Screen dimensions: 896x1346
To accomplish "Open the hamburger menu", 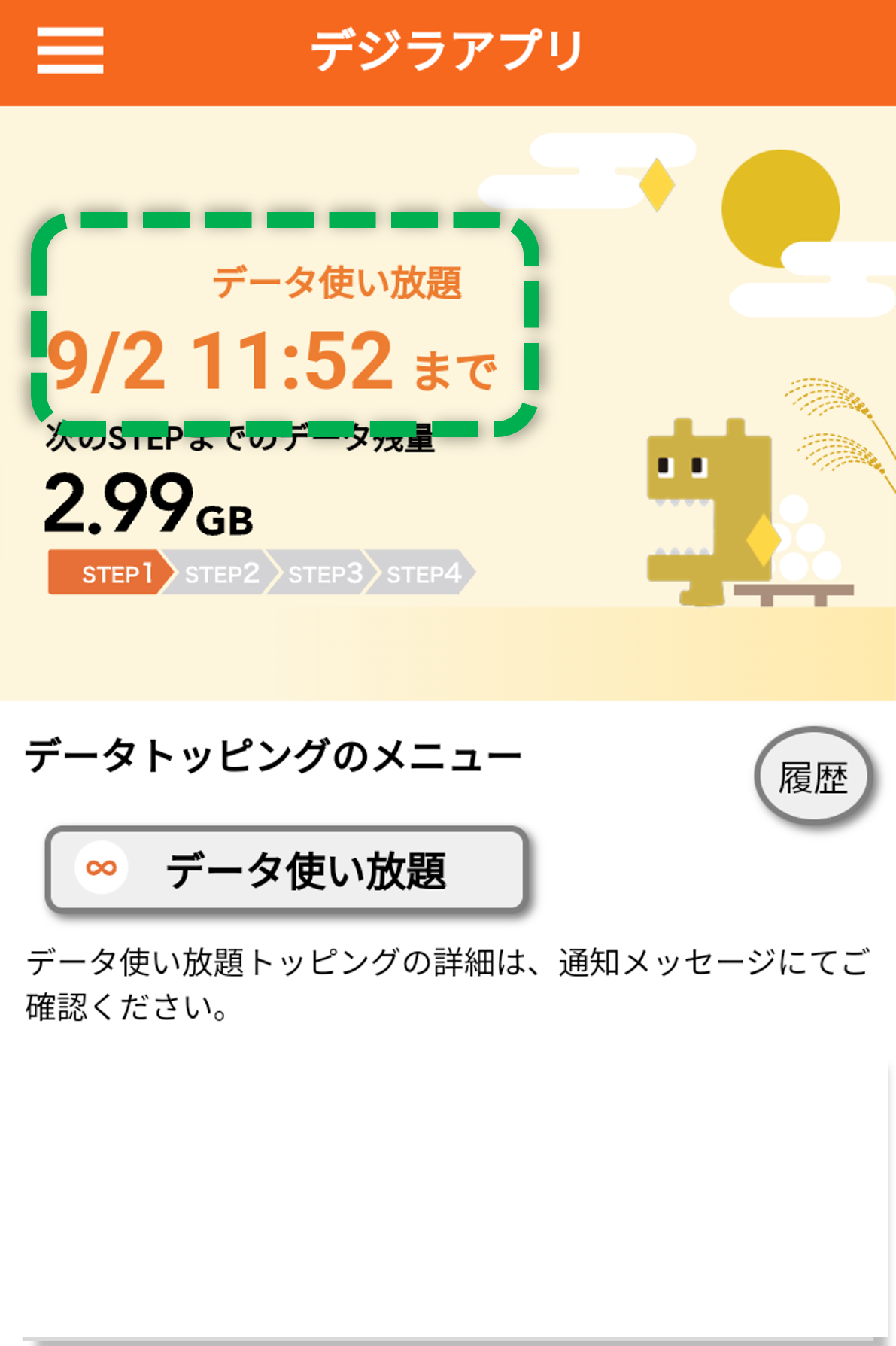I will click(70, 50).
